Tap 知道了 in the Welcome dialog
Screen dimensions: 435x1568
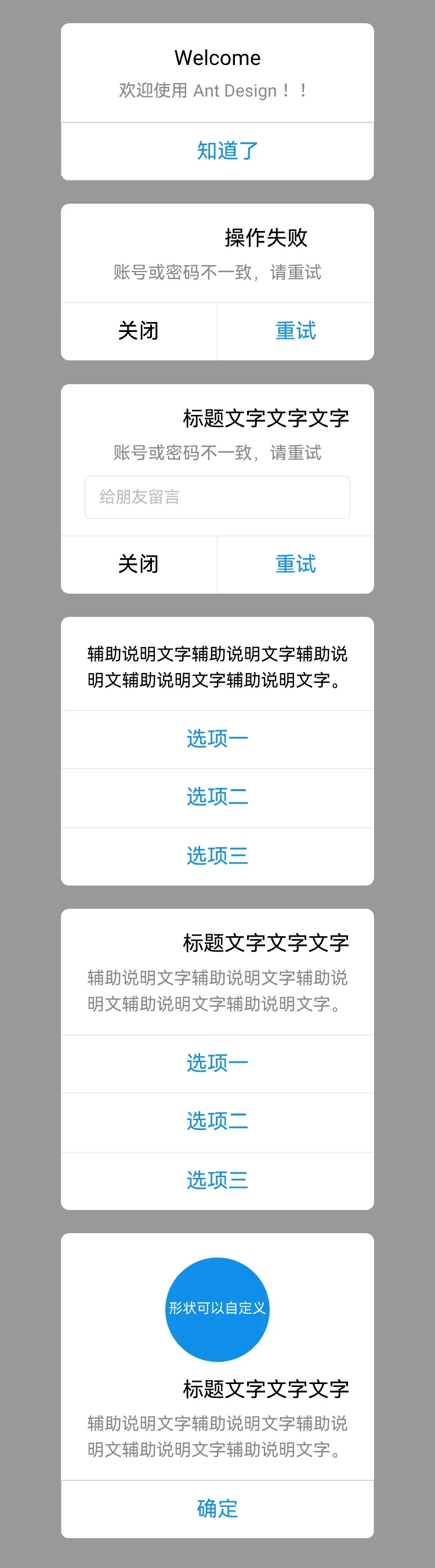click(217, 150)
